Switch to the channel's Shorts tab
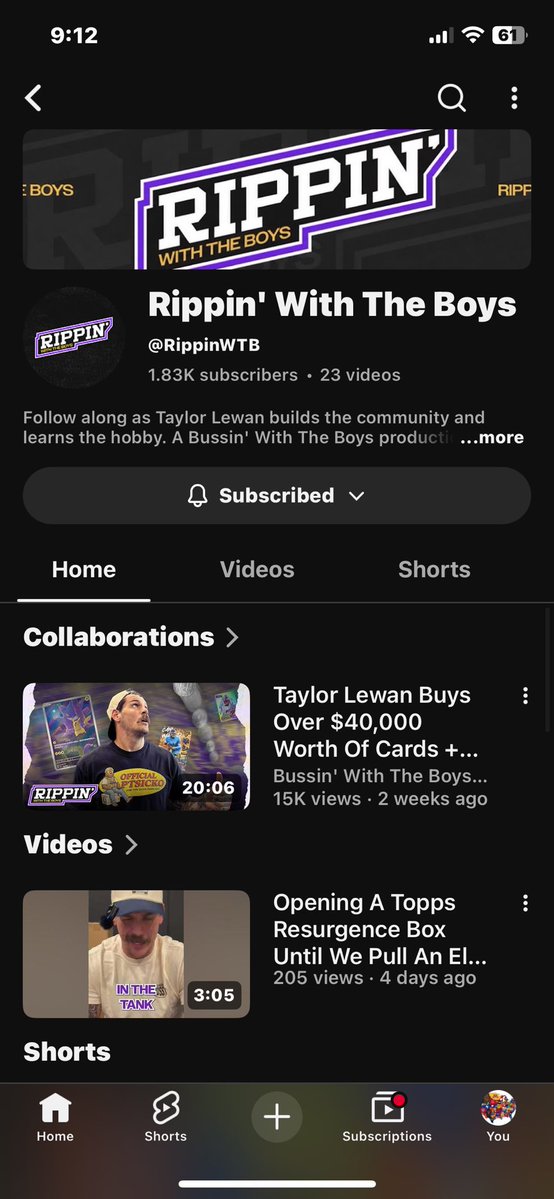 tap(434, 570)
